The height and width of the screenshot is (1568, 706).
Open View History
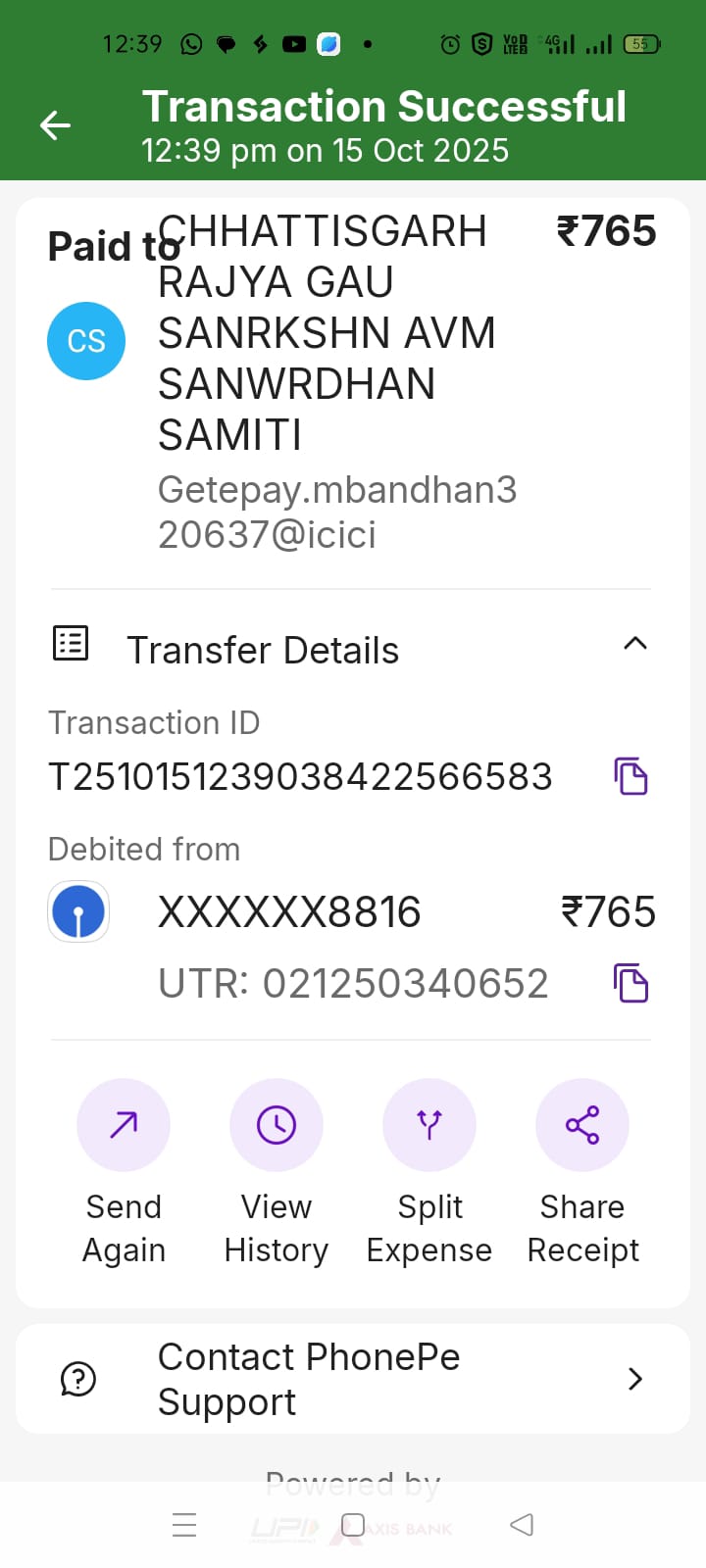277,1126
